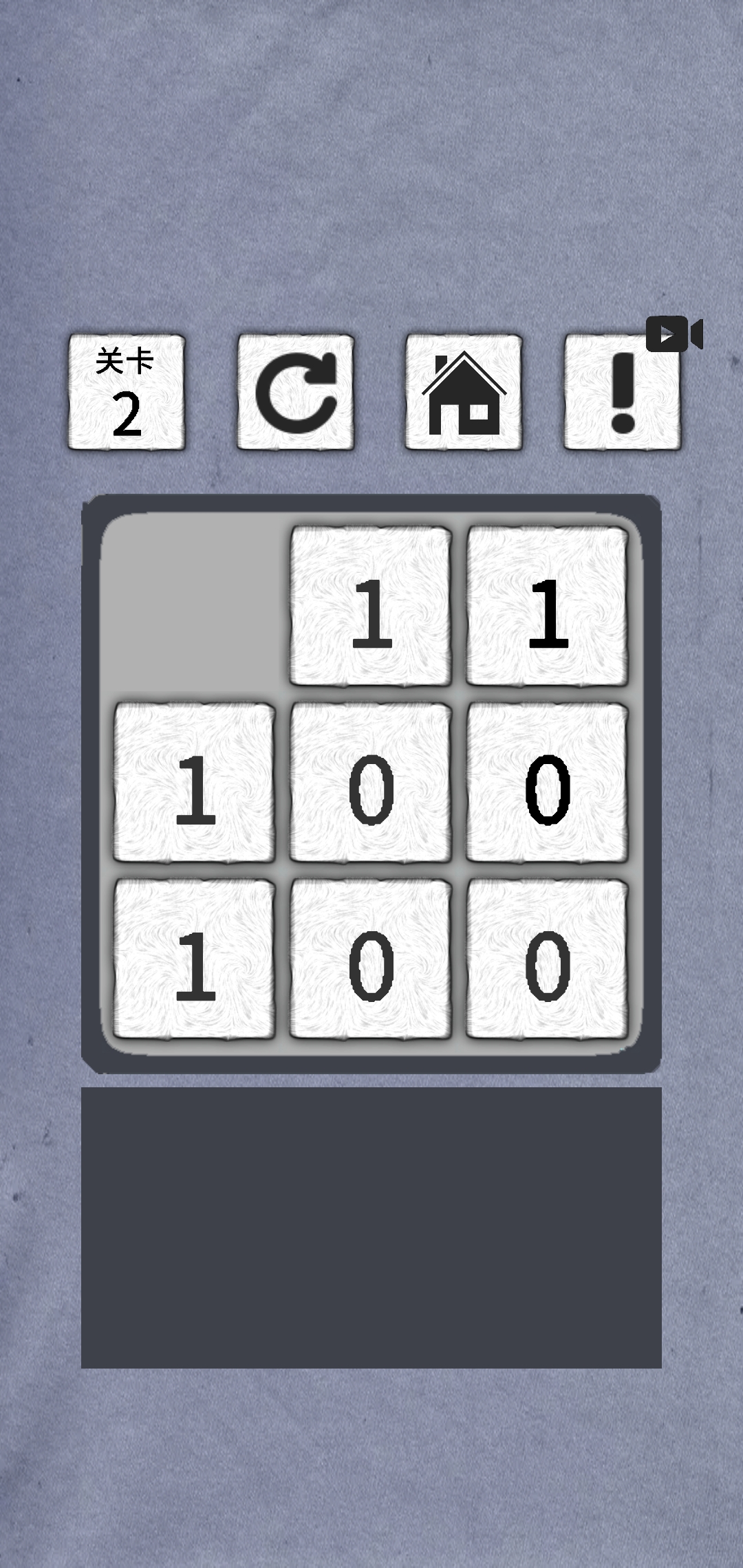Open the 关卡 2 level button
Viewport: 743px width, 1568px height.
tap(127, 392)
